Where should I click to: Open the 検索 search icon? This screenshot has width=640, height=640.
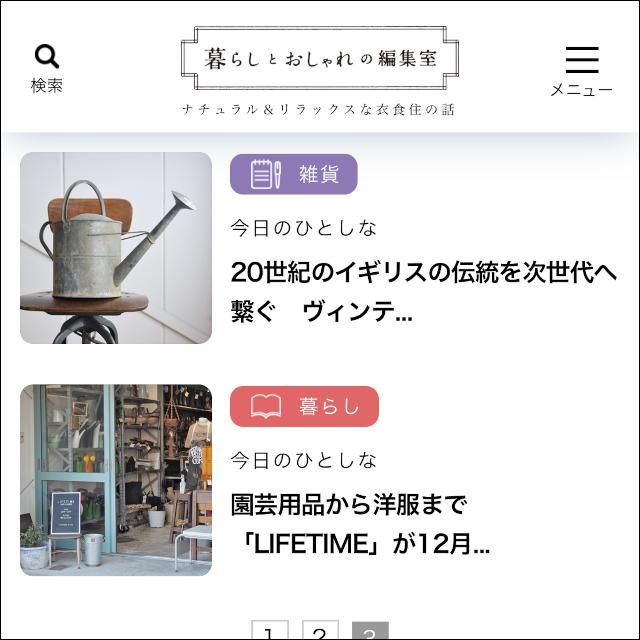46,68
